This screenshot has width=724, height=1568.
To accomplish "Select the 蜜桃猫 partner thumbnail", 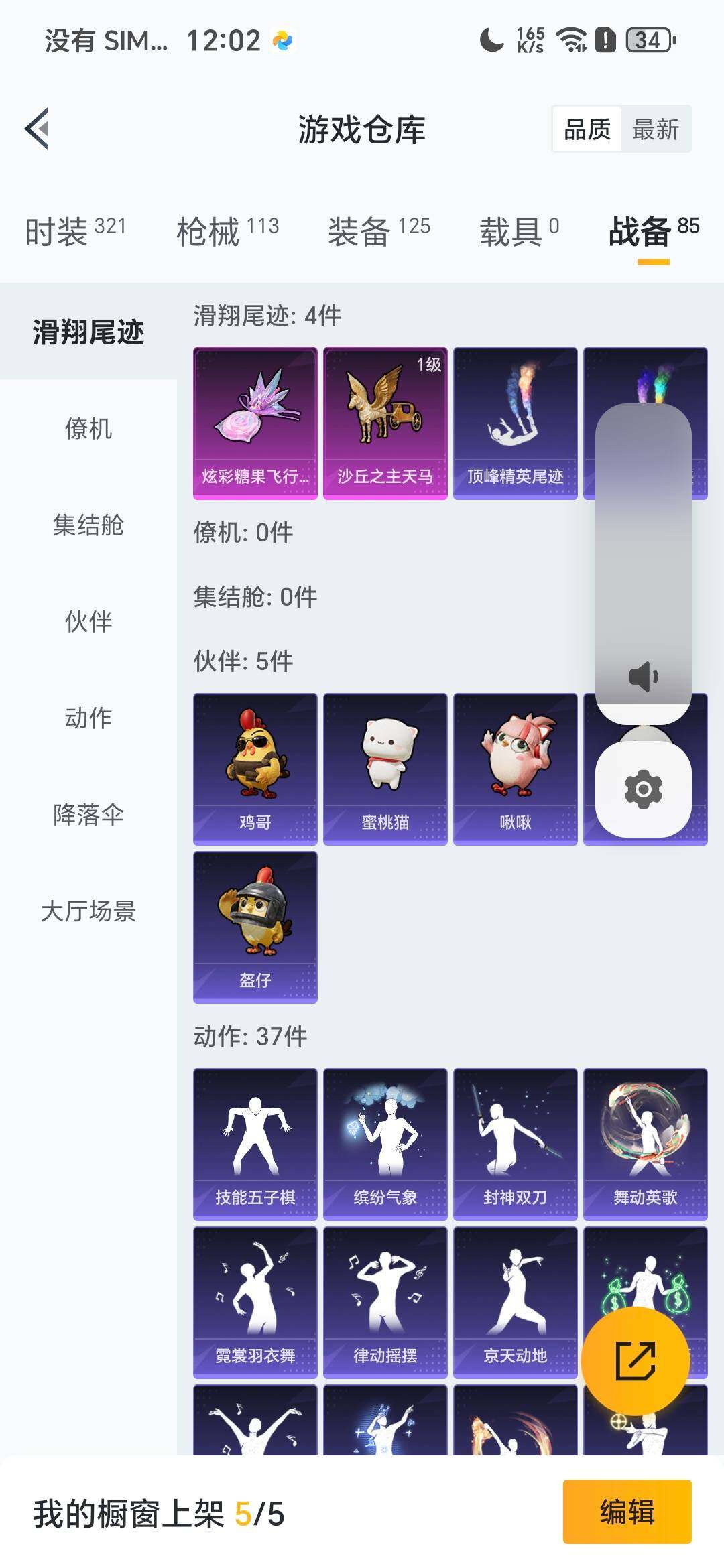I will click(x=385, y=767).
